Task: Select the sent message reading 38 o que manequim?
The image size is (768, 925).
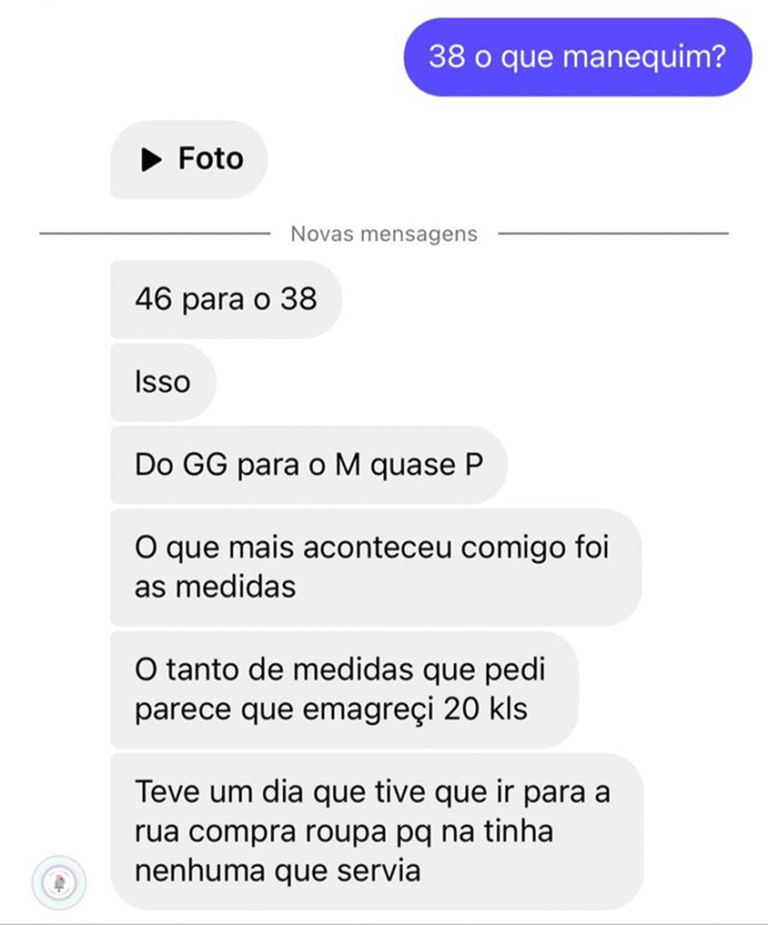Action: [577, 57]
